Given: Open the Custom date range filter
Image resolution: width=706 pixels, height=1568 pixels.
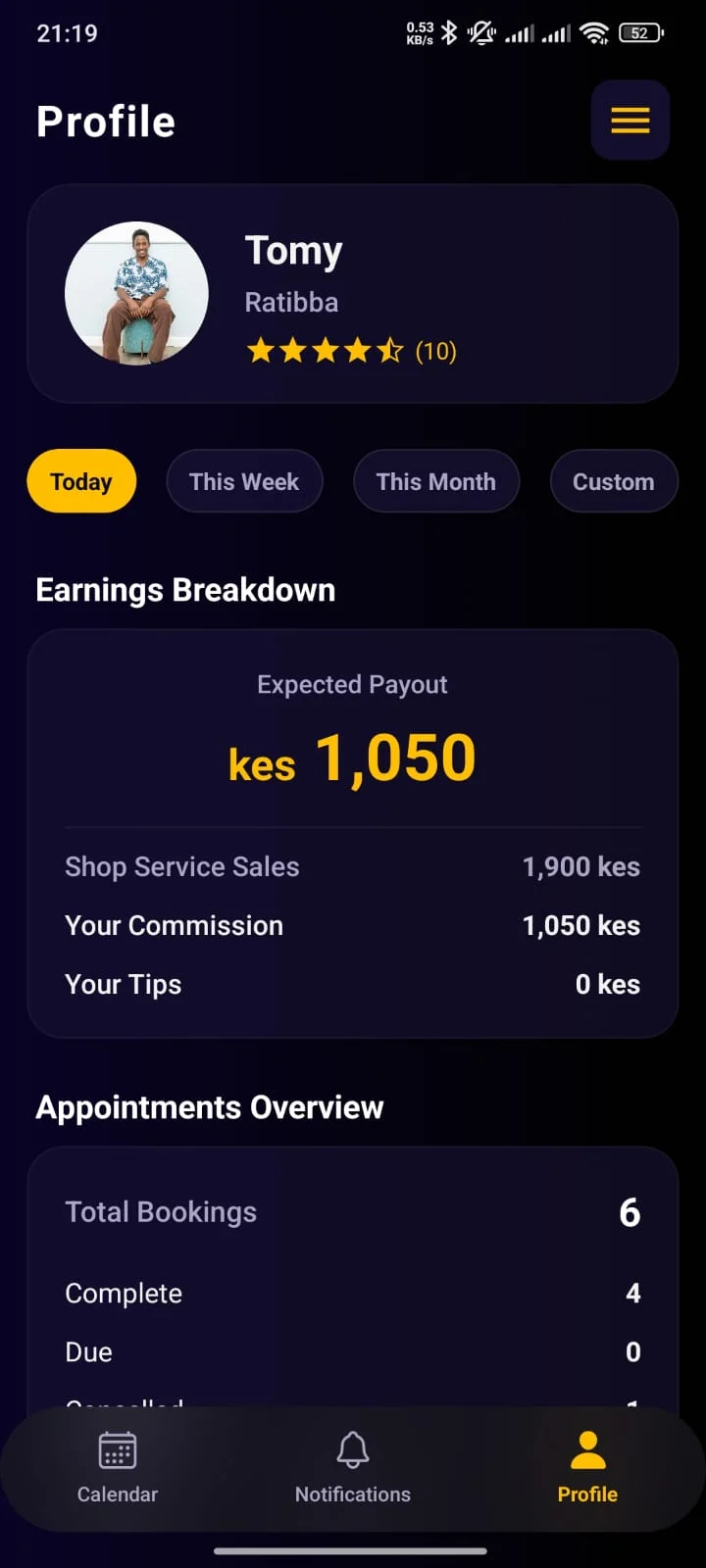Looking at the screenshot, I should pyautogui.click(x=614, y=481).
